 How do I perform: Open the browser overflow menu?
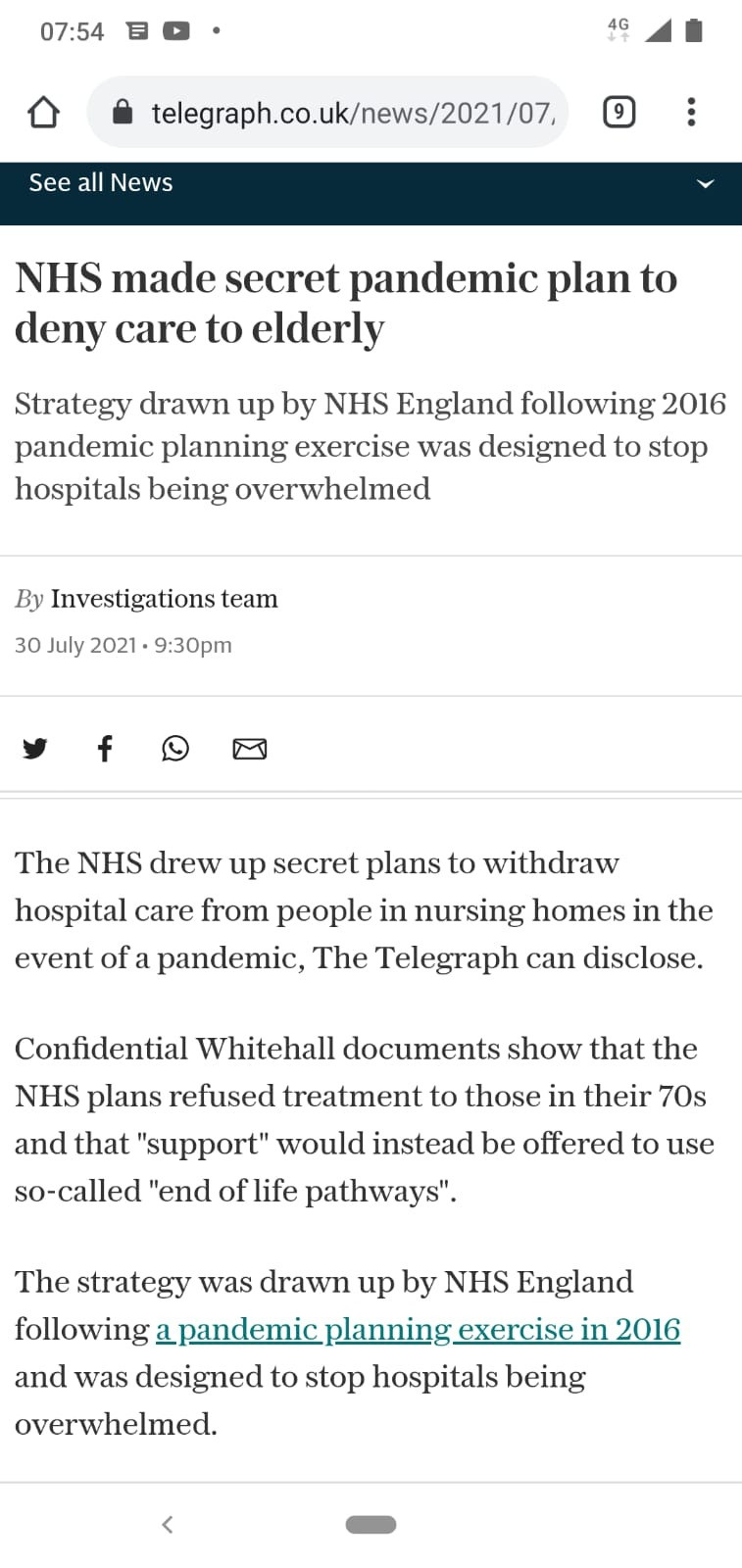(691, 113)
